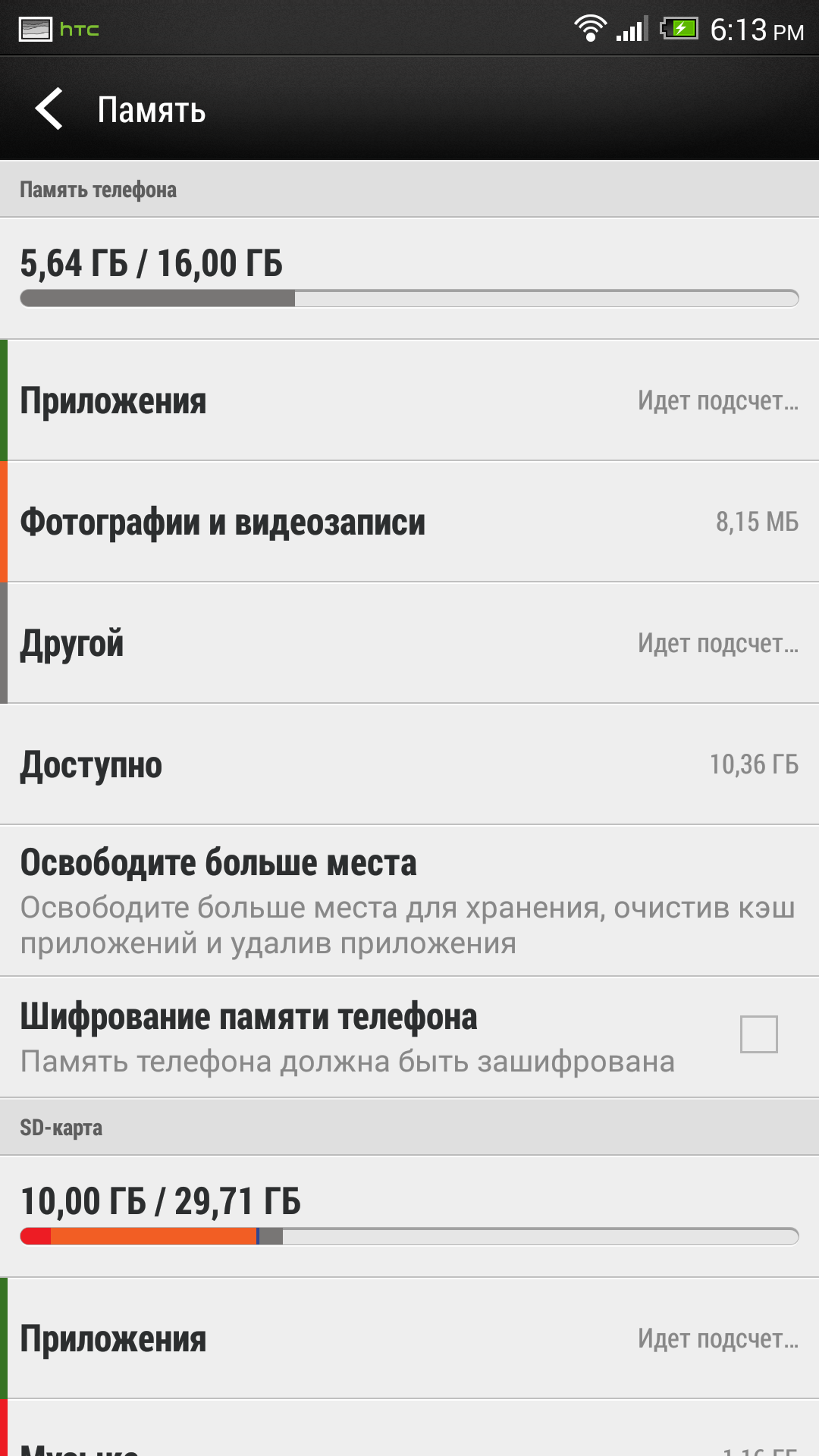The width and height of the screenshot is (819, 1456).
Task: Enable the Шифрование памяти телефона checkbox
Action: click(x=758, y=1034)
